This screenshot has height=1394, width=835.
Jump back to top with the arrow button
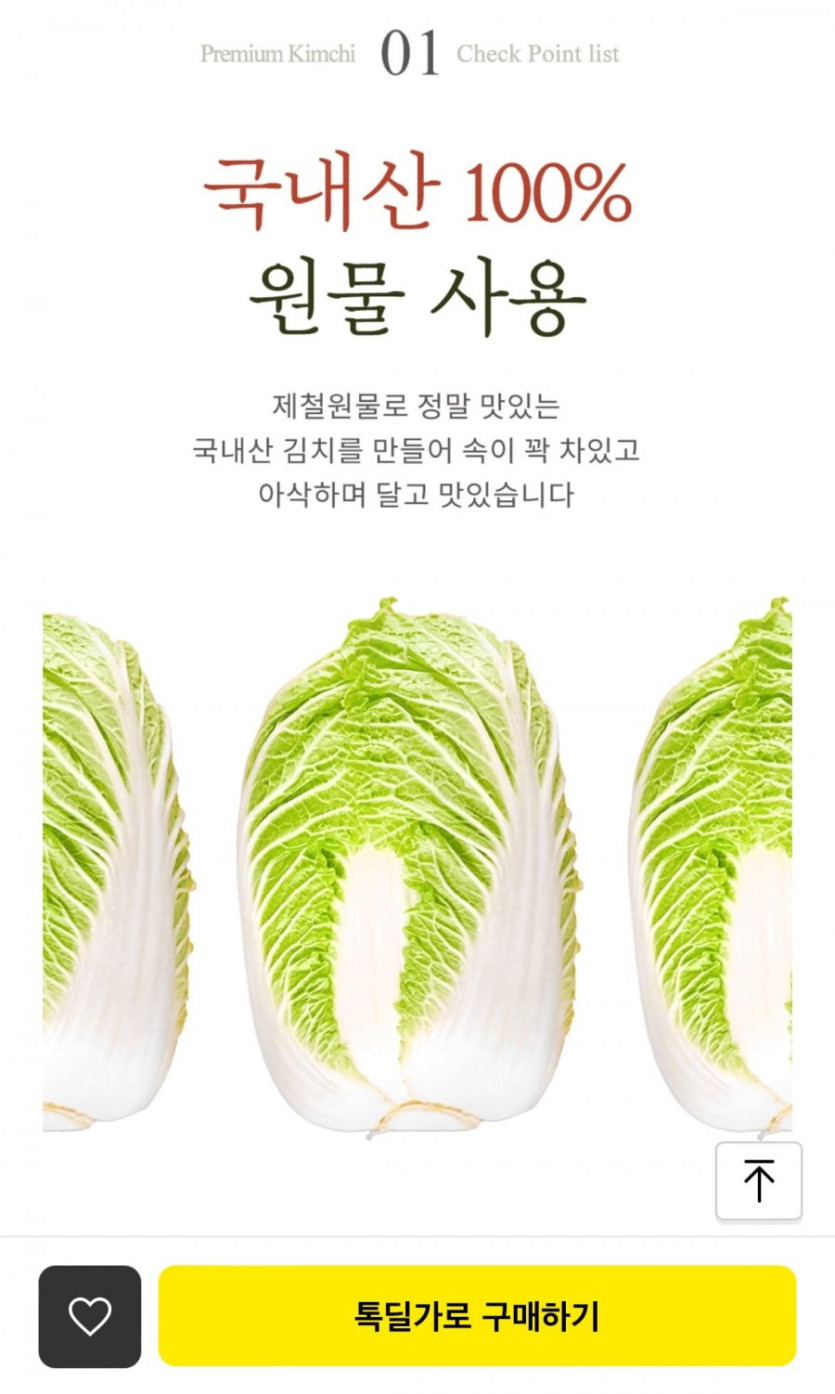[759, 1181]
